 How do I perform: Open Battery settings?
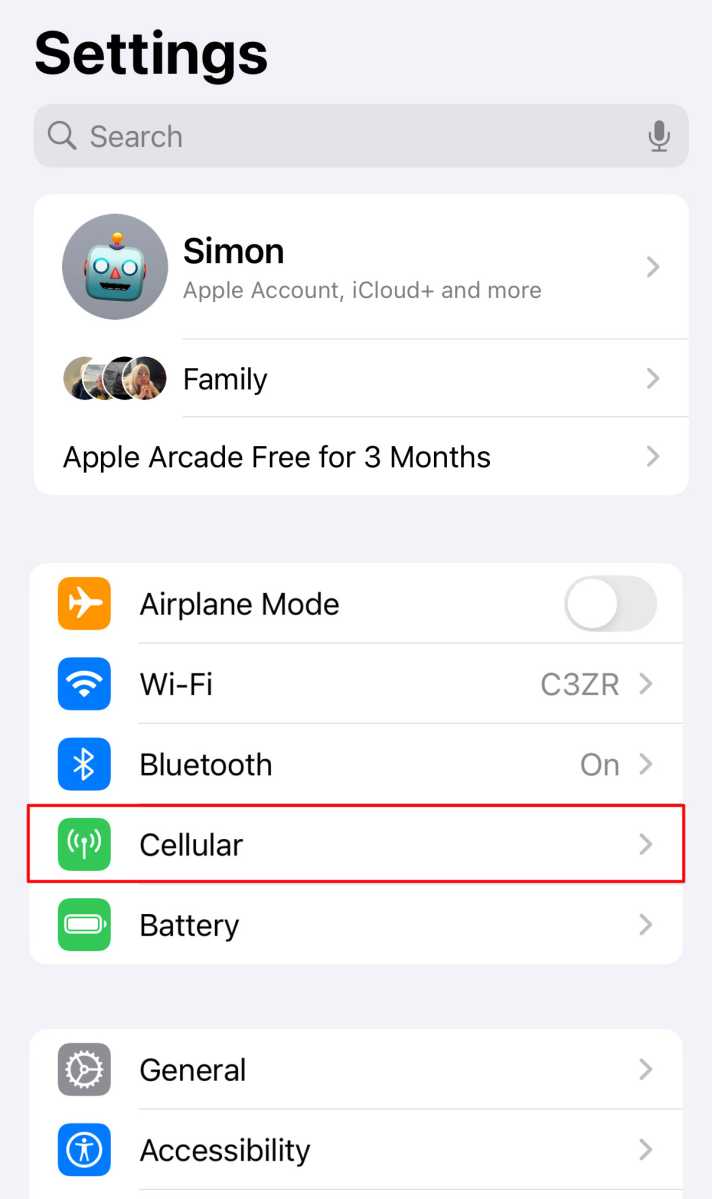point(360,925)
